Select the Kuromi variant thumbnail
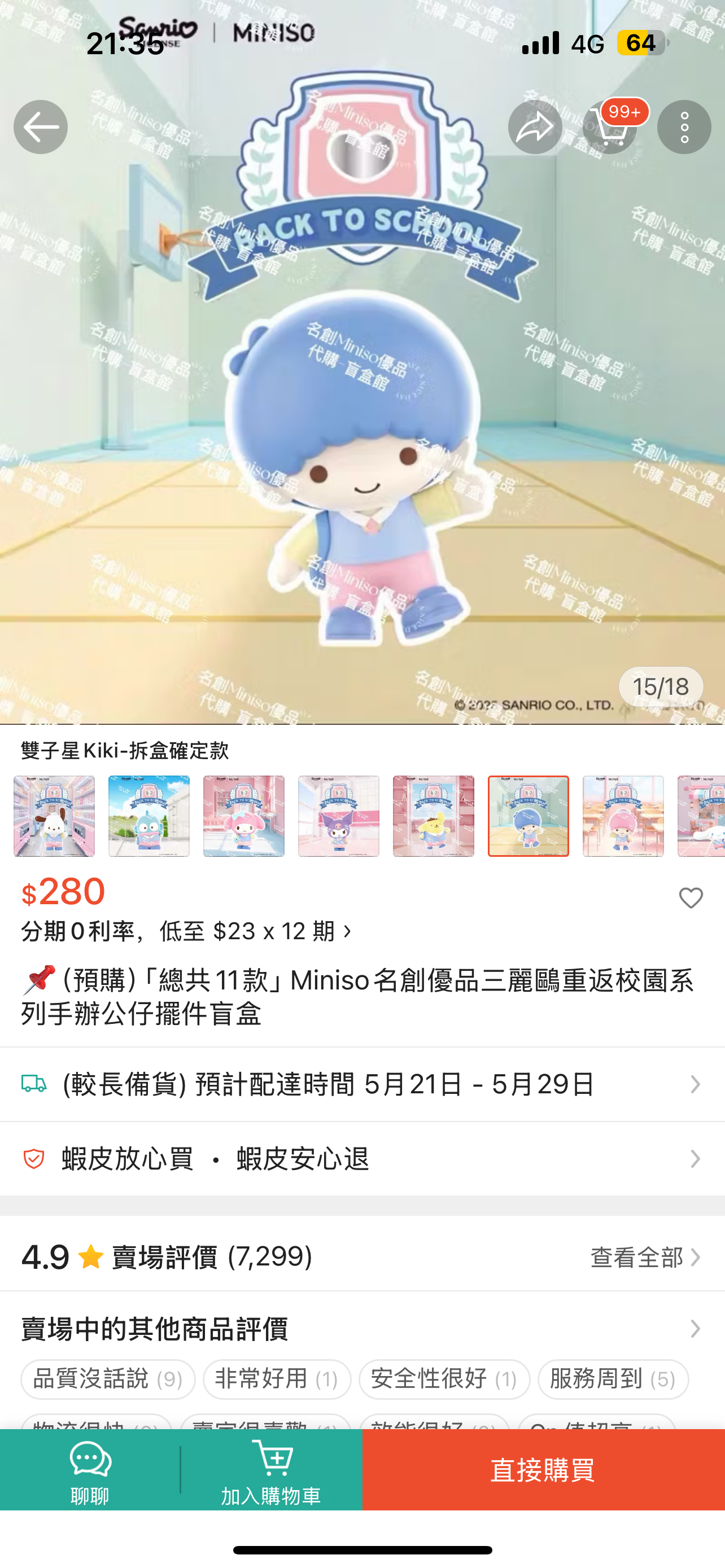Viewport: 725px width, 1568px height. [x=338, y=816]
